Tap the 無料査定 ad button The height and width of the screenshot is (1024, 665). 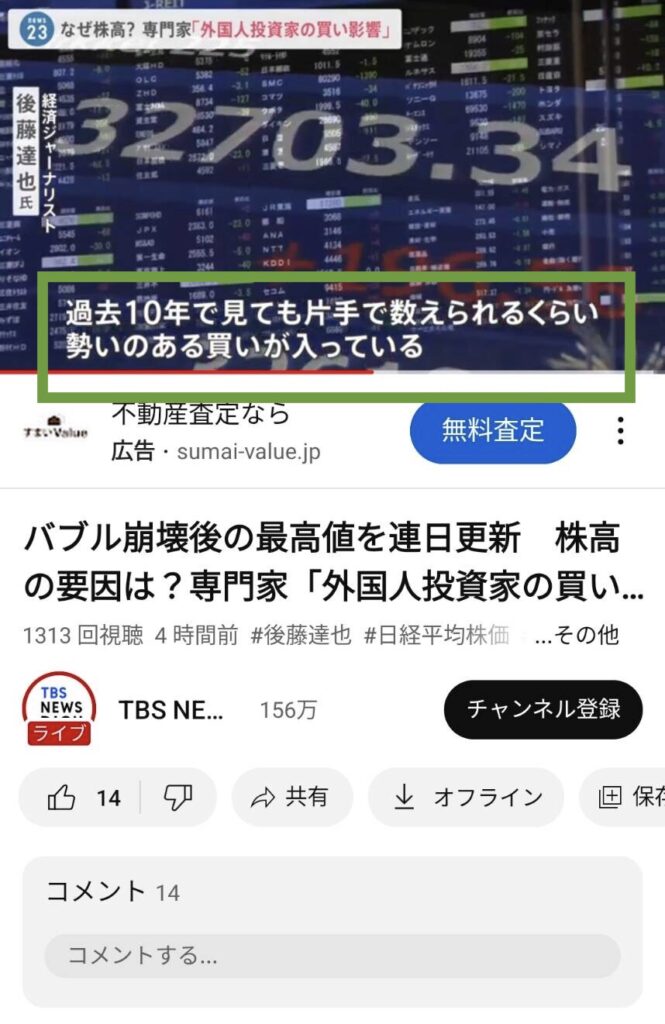(492, 431)
